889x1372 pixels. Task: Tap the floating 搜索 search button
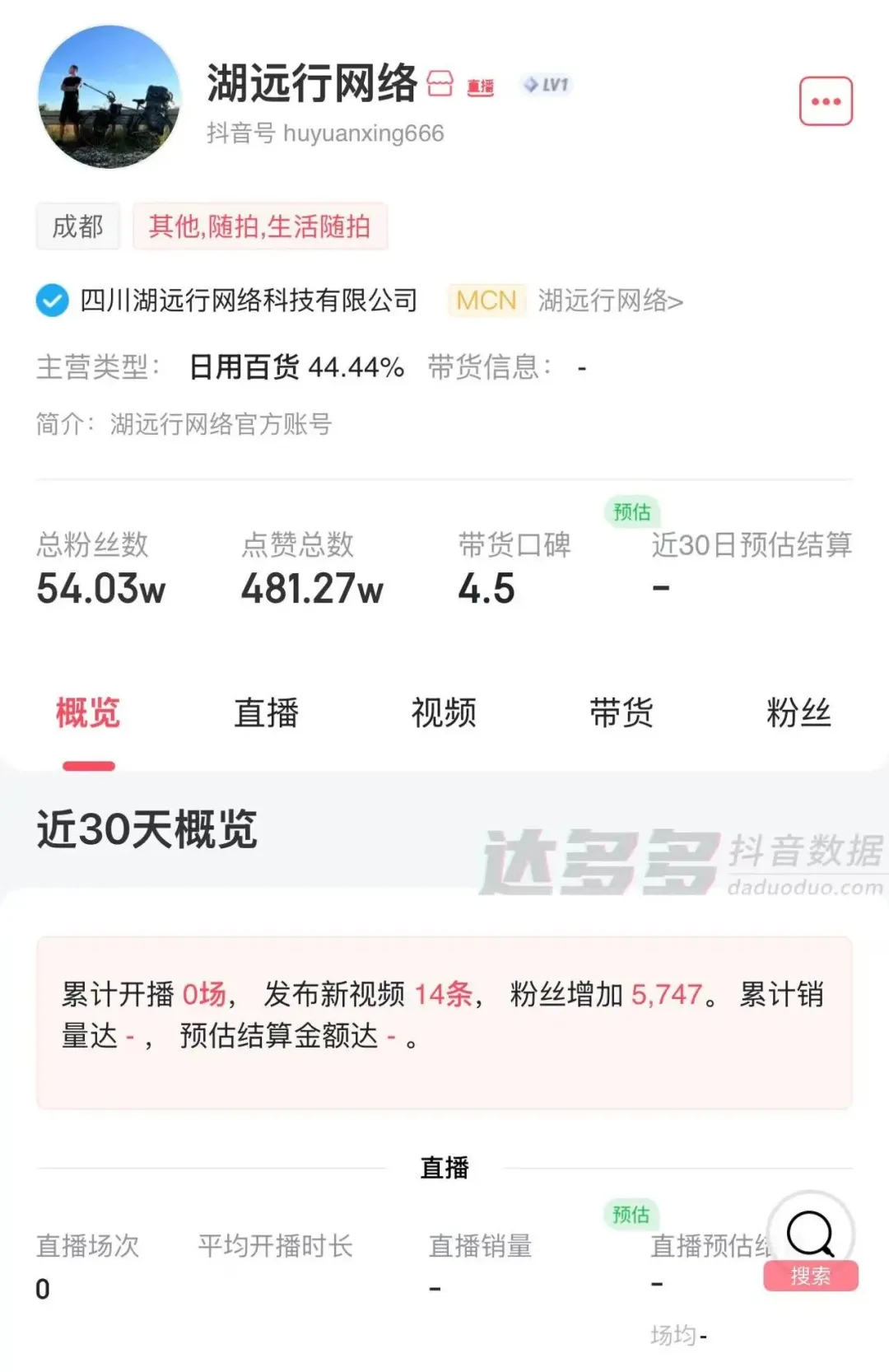811,1242
